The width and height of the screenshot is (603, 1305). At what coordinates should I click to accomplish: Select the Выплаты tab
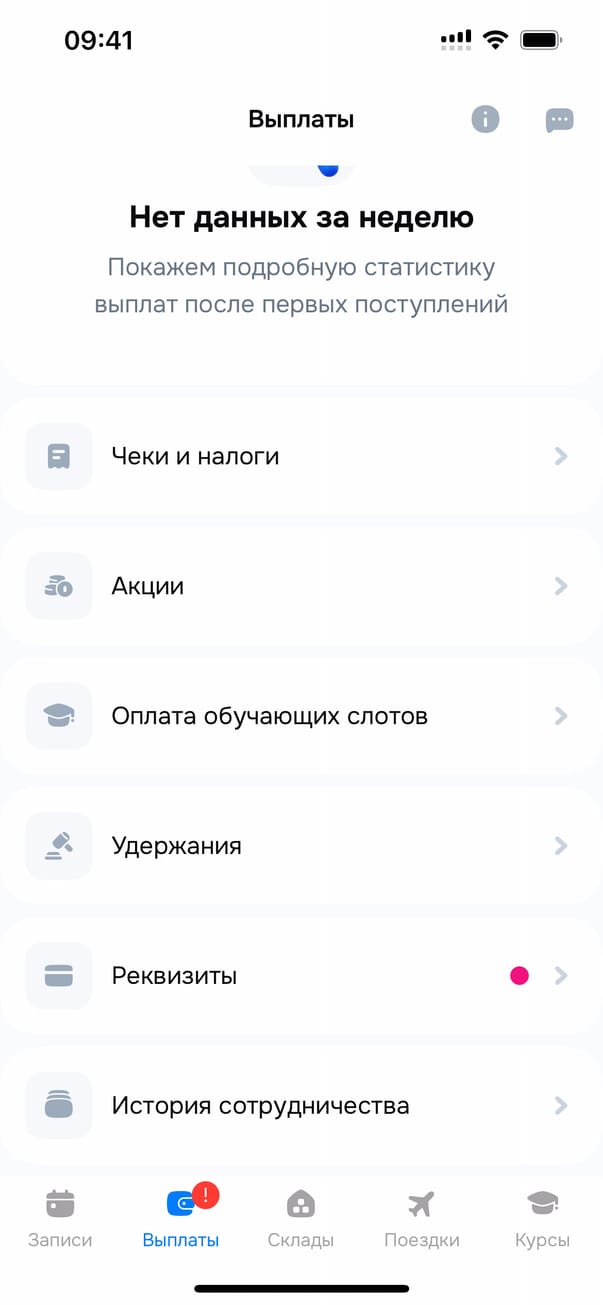pyautogui.click(x=181, y=1219)
